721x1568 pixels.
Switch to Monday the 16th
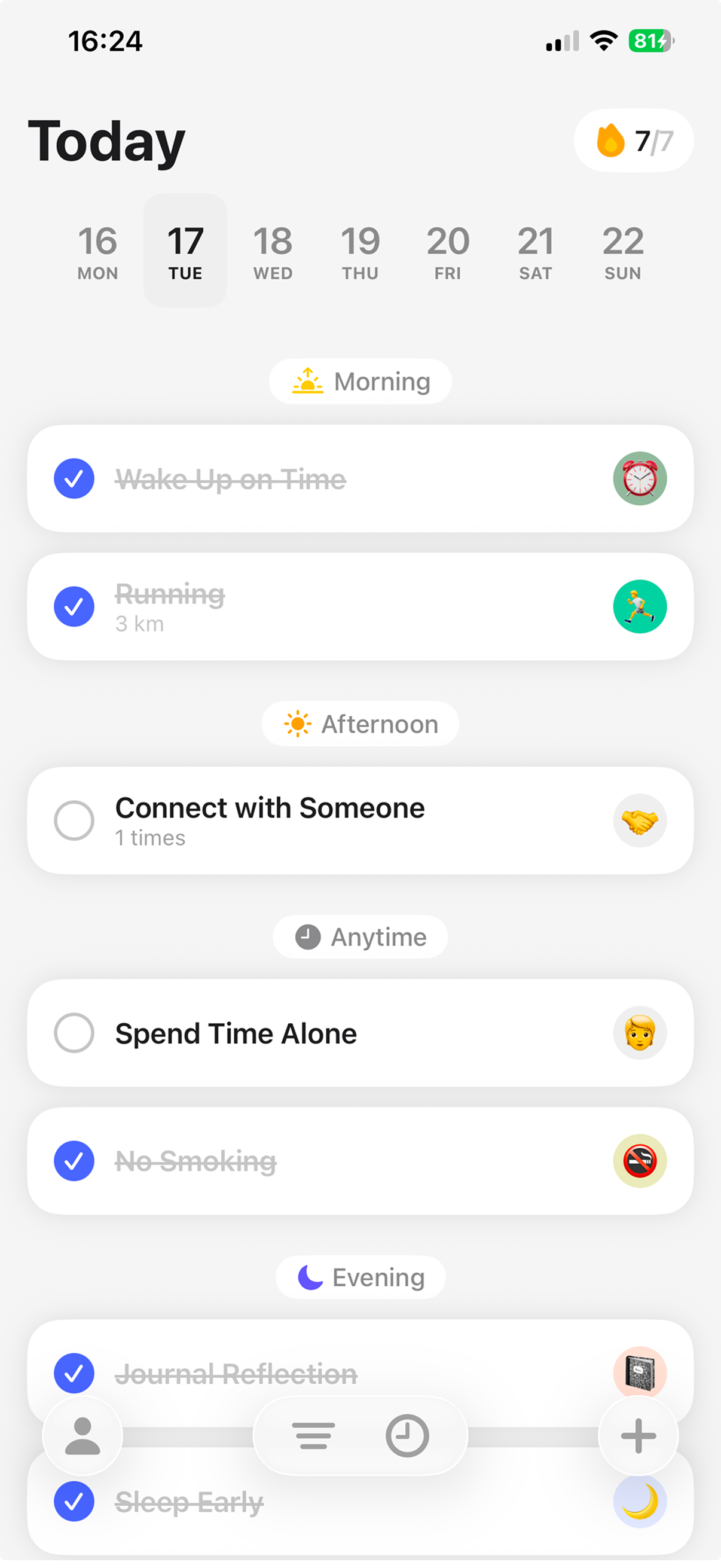[x=97, y=251]
